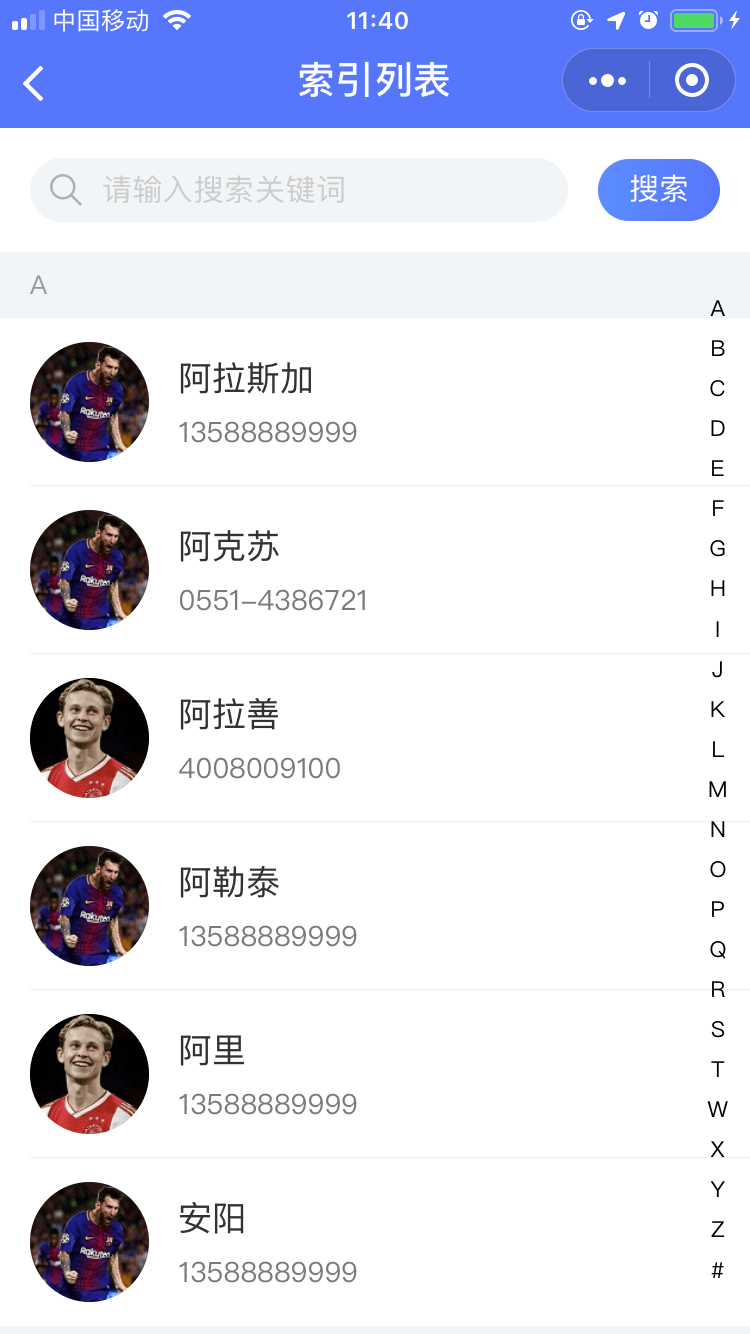
Task: Jump to index letter D
Action: pos(717,429)
